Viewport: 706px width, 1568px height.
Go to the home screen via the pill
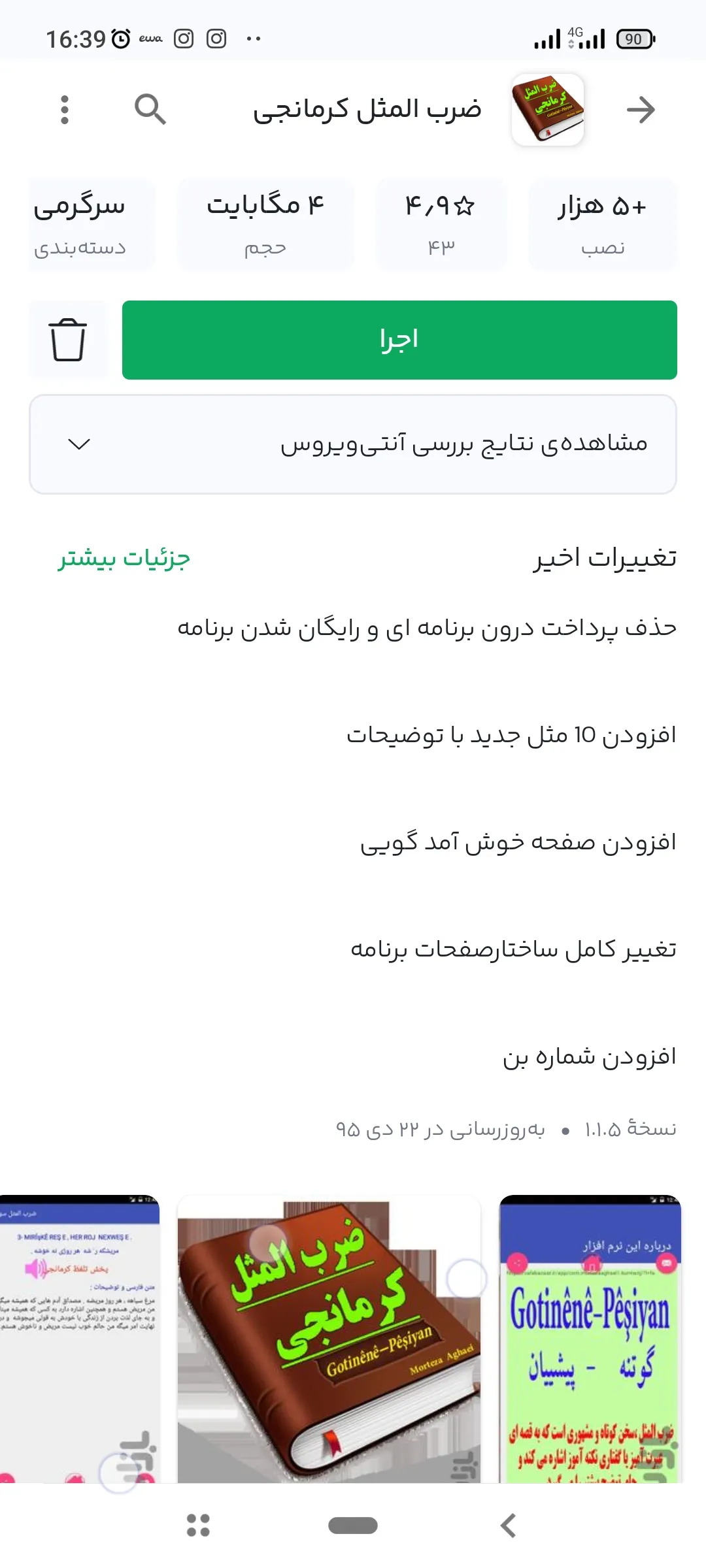point(353,1526)
